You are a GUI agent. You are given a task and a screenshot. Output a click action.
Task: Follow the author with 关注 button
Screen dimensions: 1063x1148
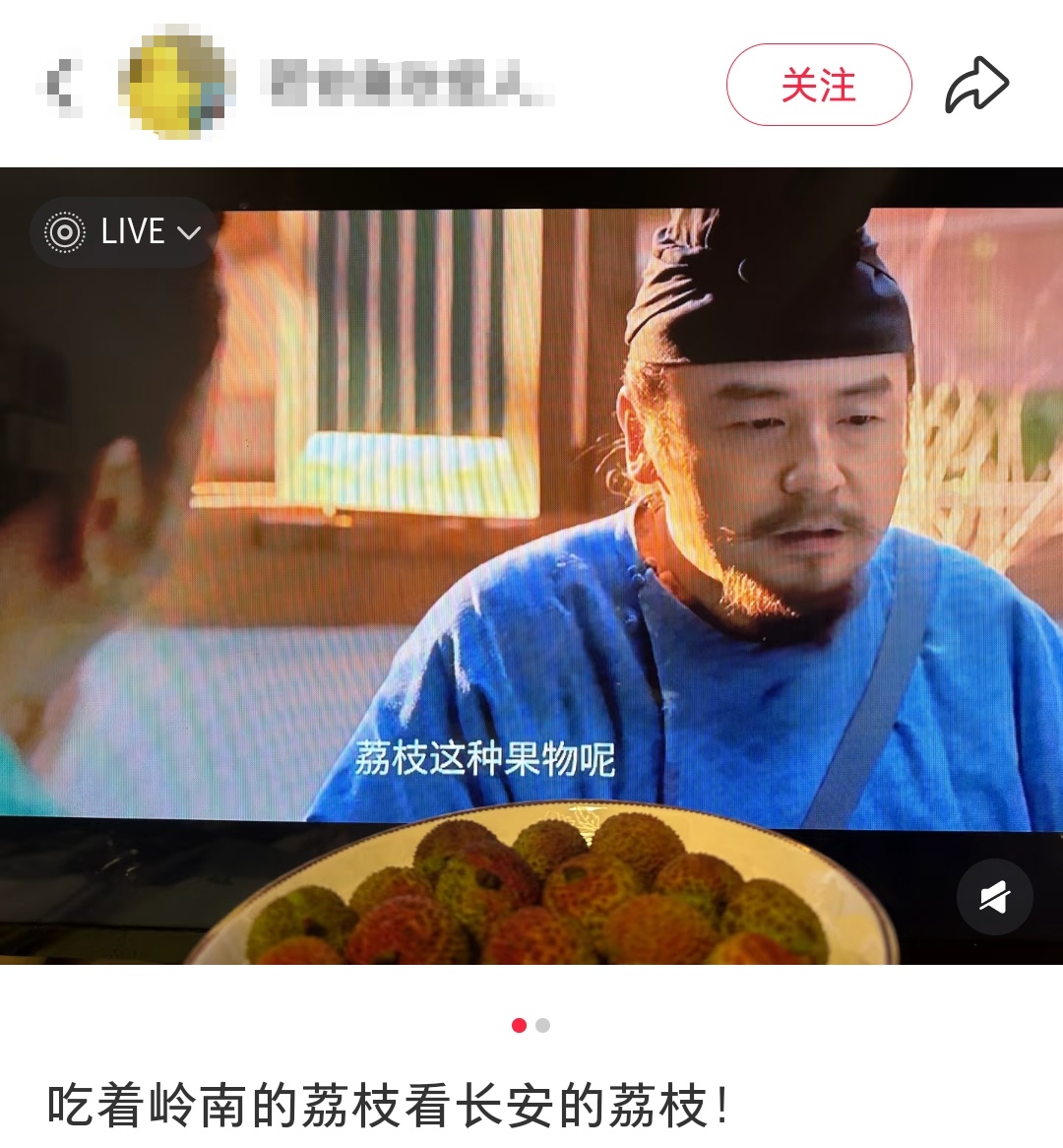[819, 85]
